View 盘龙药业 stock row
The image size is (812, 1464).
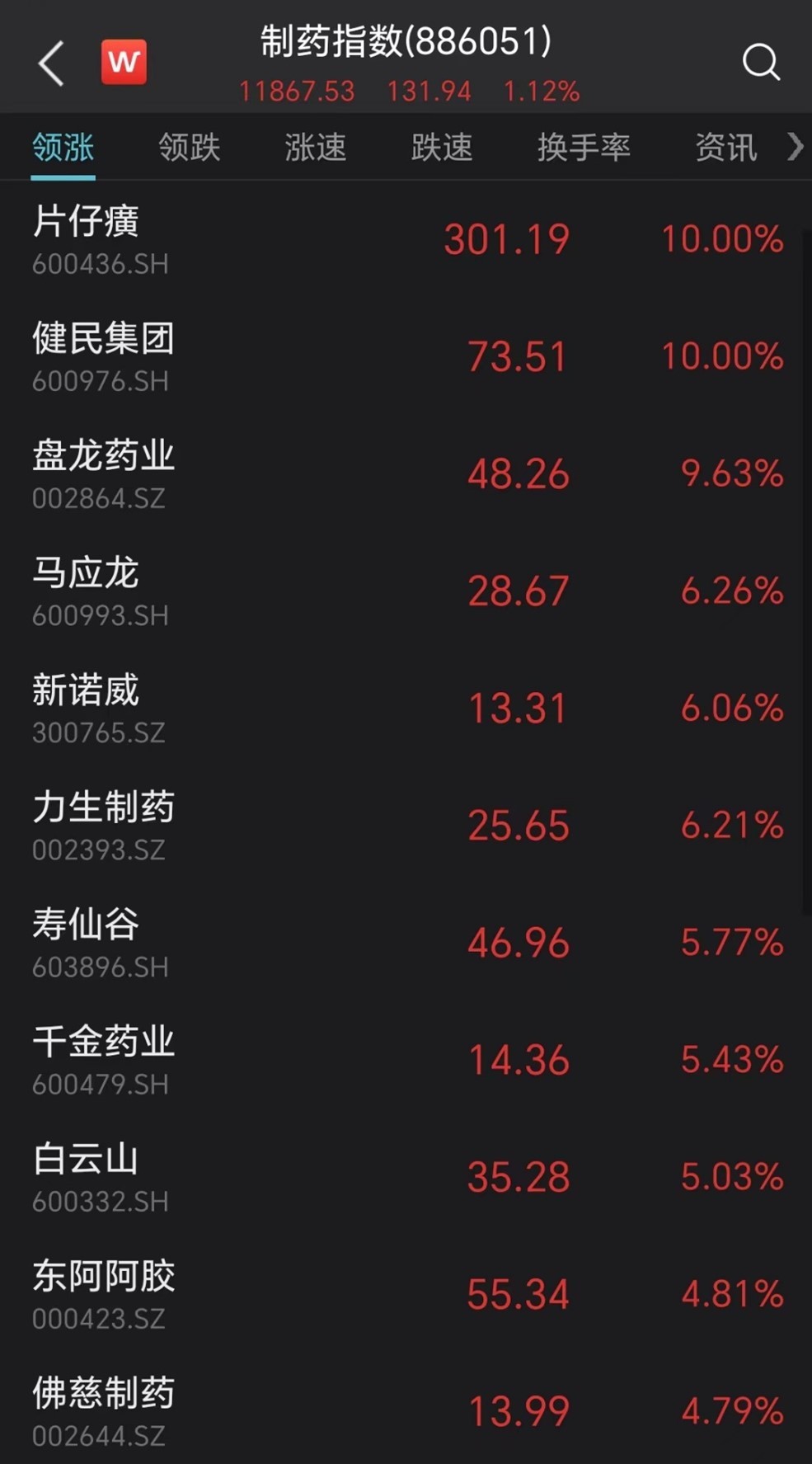click(404, 473)
